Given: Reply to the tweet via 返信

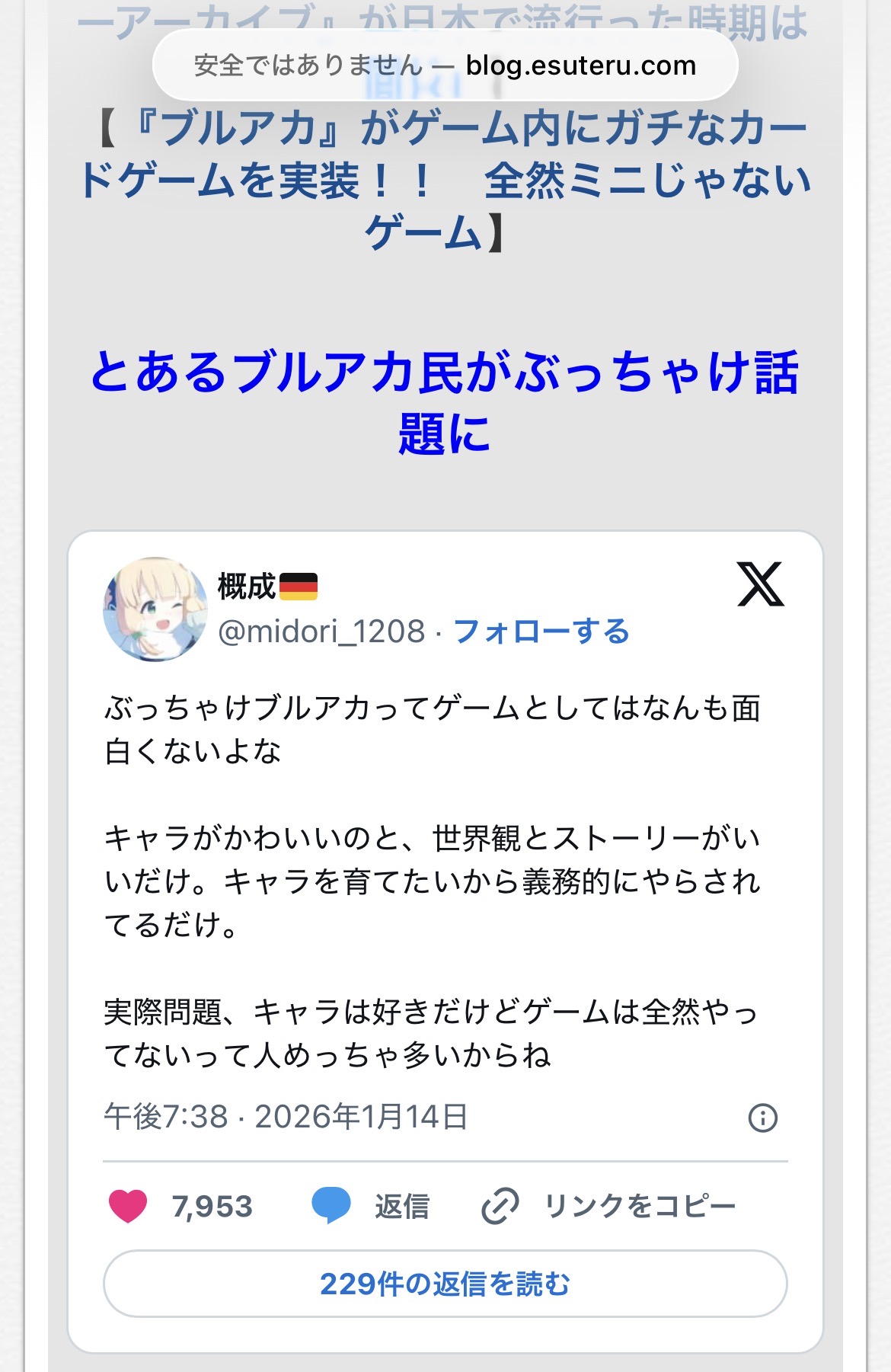Looking at the screenshot, I should point(372,1206).
